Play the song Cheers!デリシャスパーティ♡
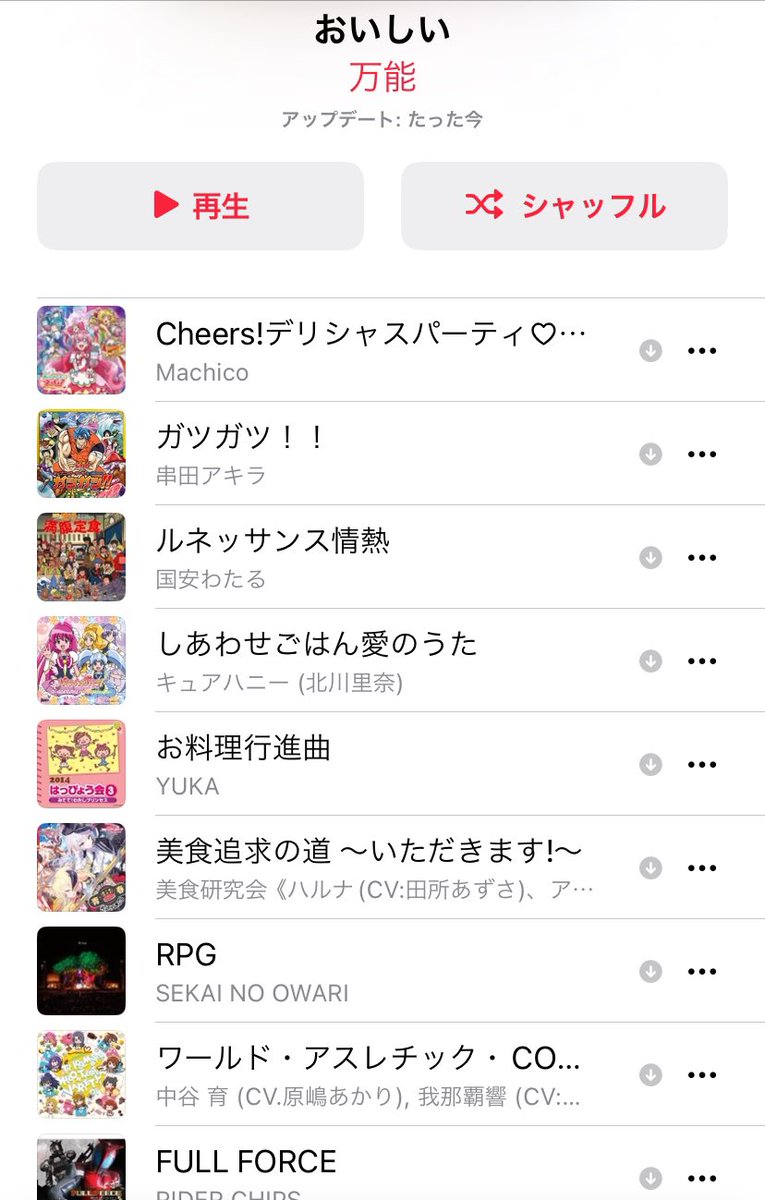Screen dimensions: 765x1200 (370, 350)
